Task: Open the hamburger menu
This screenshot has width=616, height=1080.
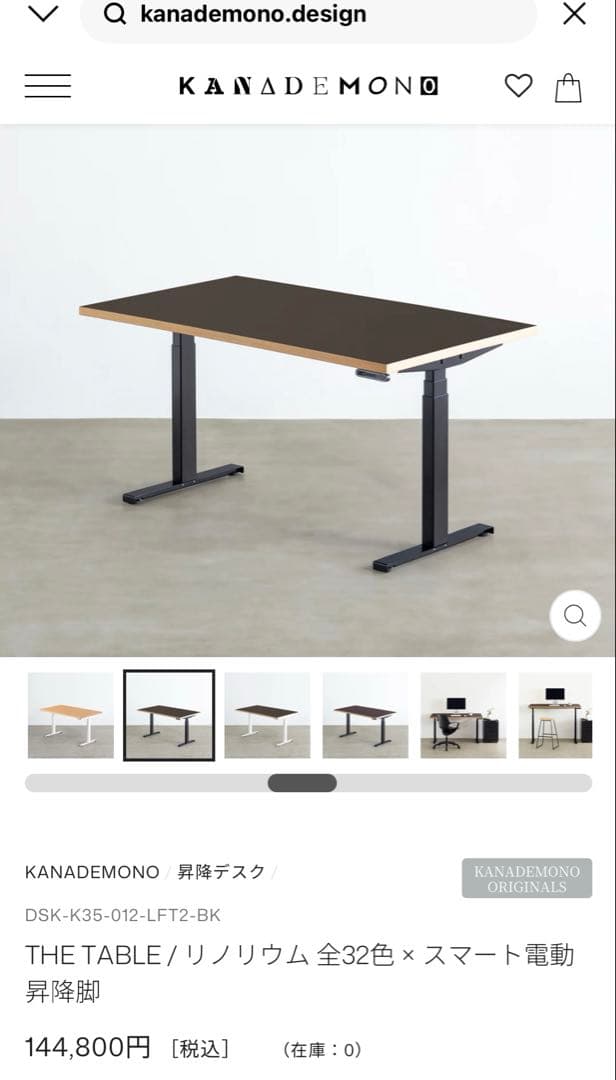Action: point(47,86)
